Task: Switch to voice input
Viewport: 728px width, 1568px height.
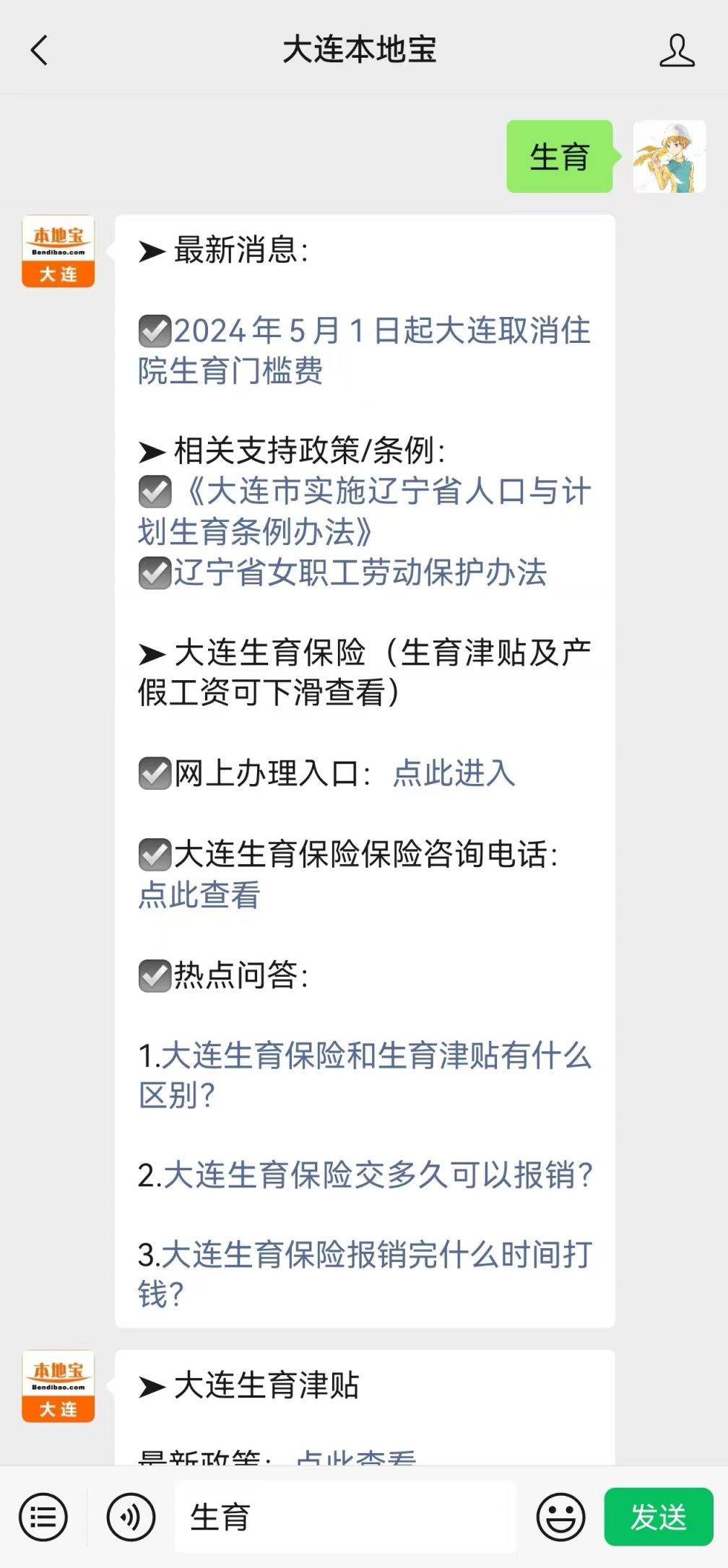Action: pos(131,1517)
